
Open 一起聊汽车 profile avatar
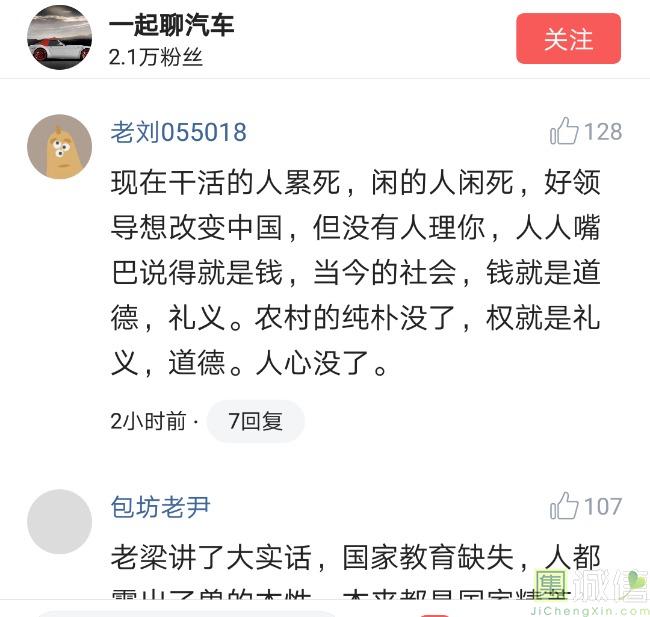[59, 38]
